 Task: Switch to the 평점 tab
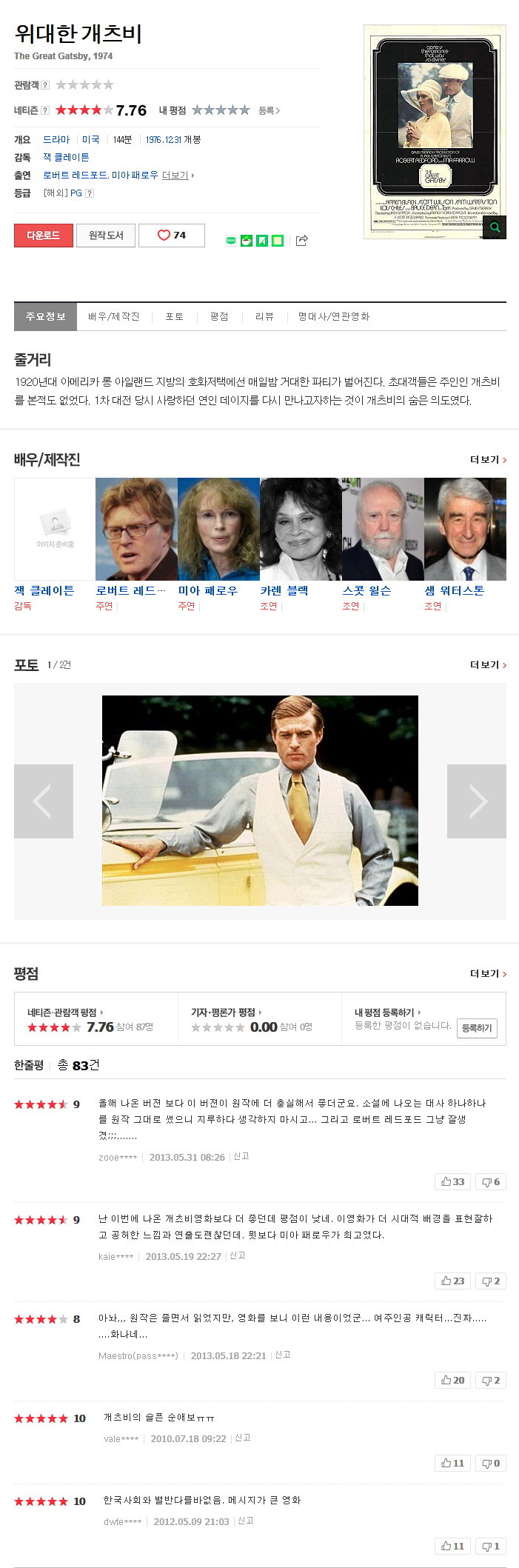219,316
